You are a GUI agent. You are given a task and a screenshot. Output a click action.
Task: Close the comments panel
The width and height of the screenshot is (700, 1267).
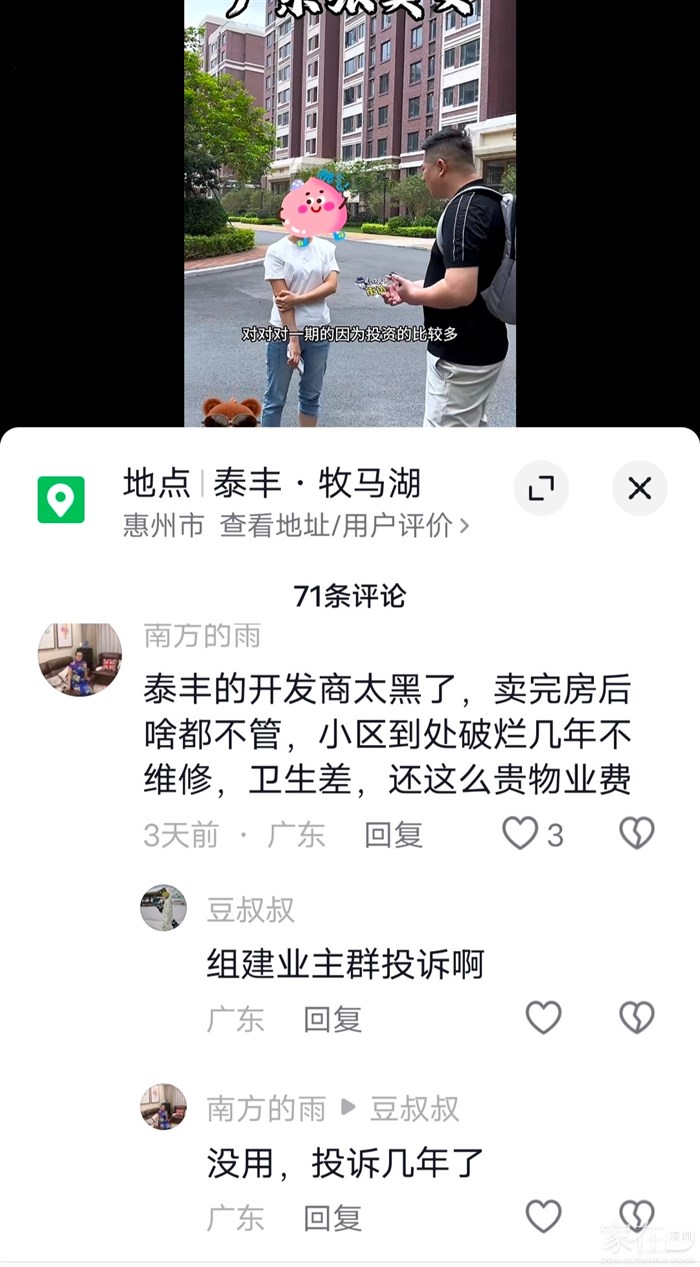click(x=639, y=488)
